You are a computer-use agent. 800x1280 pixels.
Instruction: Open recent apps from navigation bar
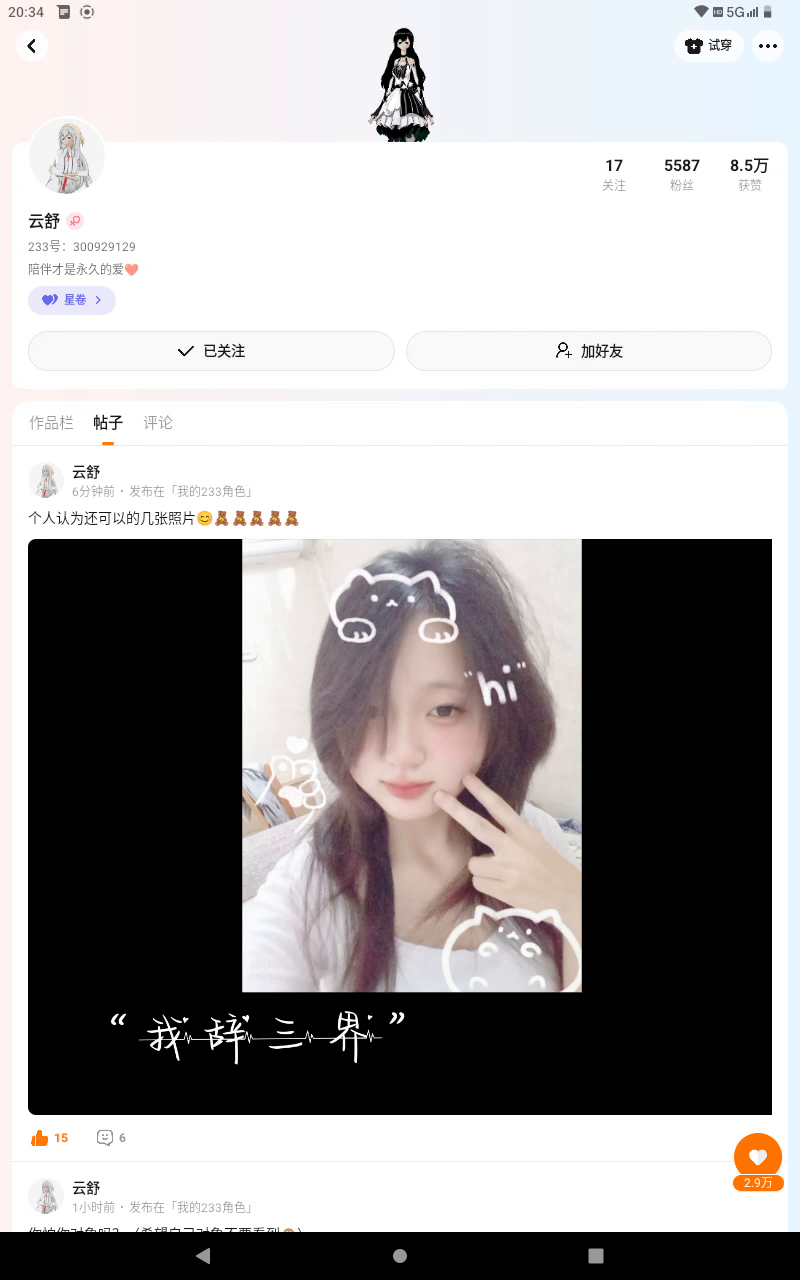point(596,1256)
